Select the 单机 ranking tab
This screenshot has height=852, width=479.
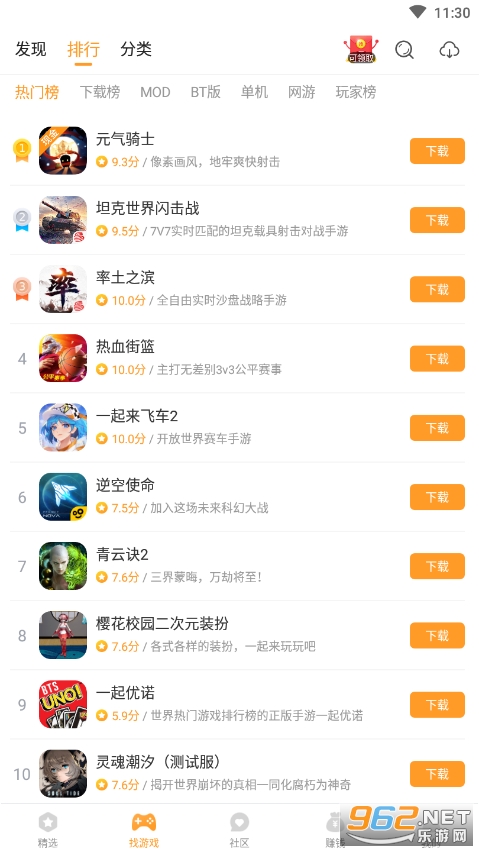[254, 92]
